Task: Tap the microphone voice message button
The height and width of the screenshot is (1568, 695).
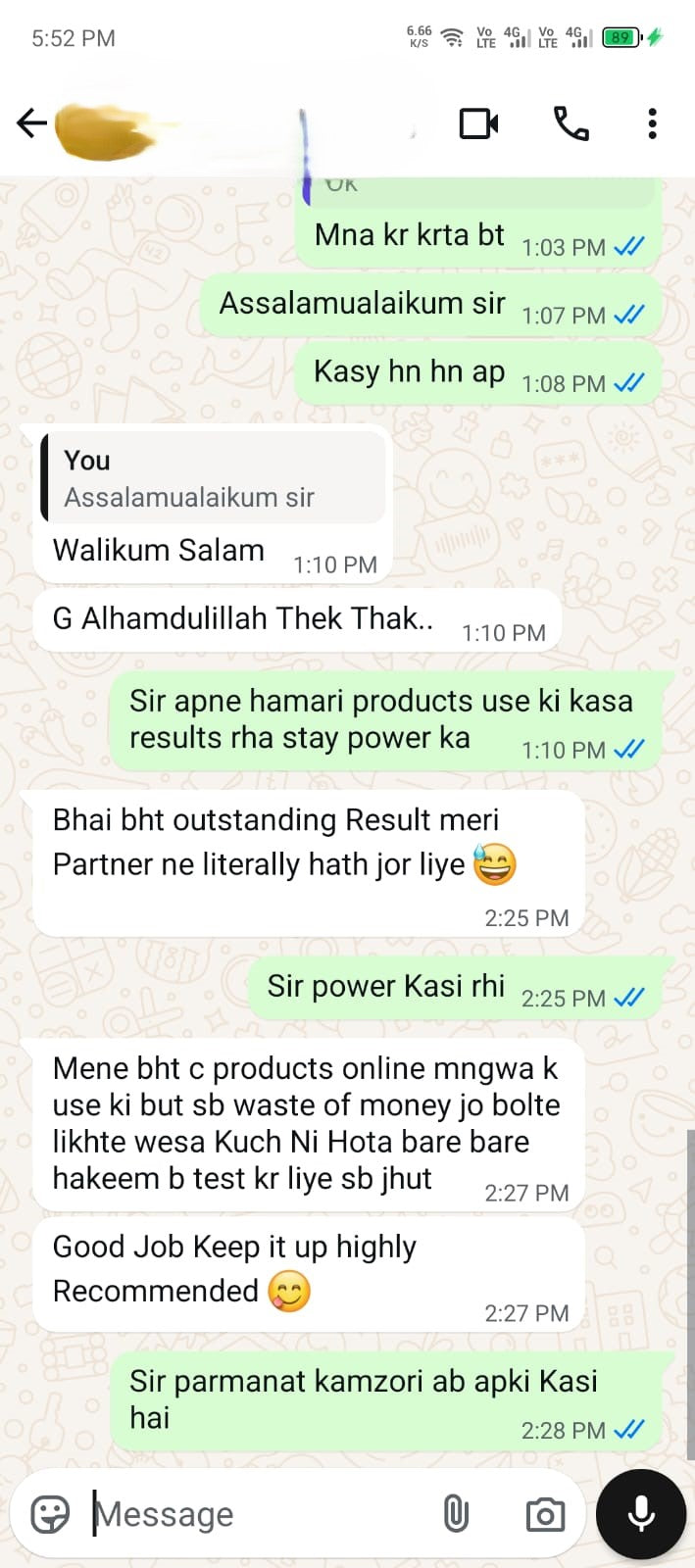Action: pyautogui.click(x=641, y=1514)
